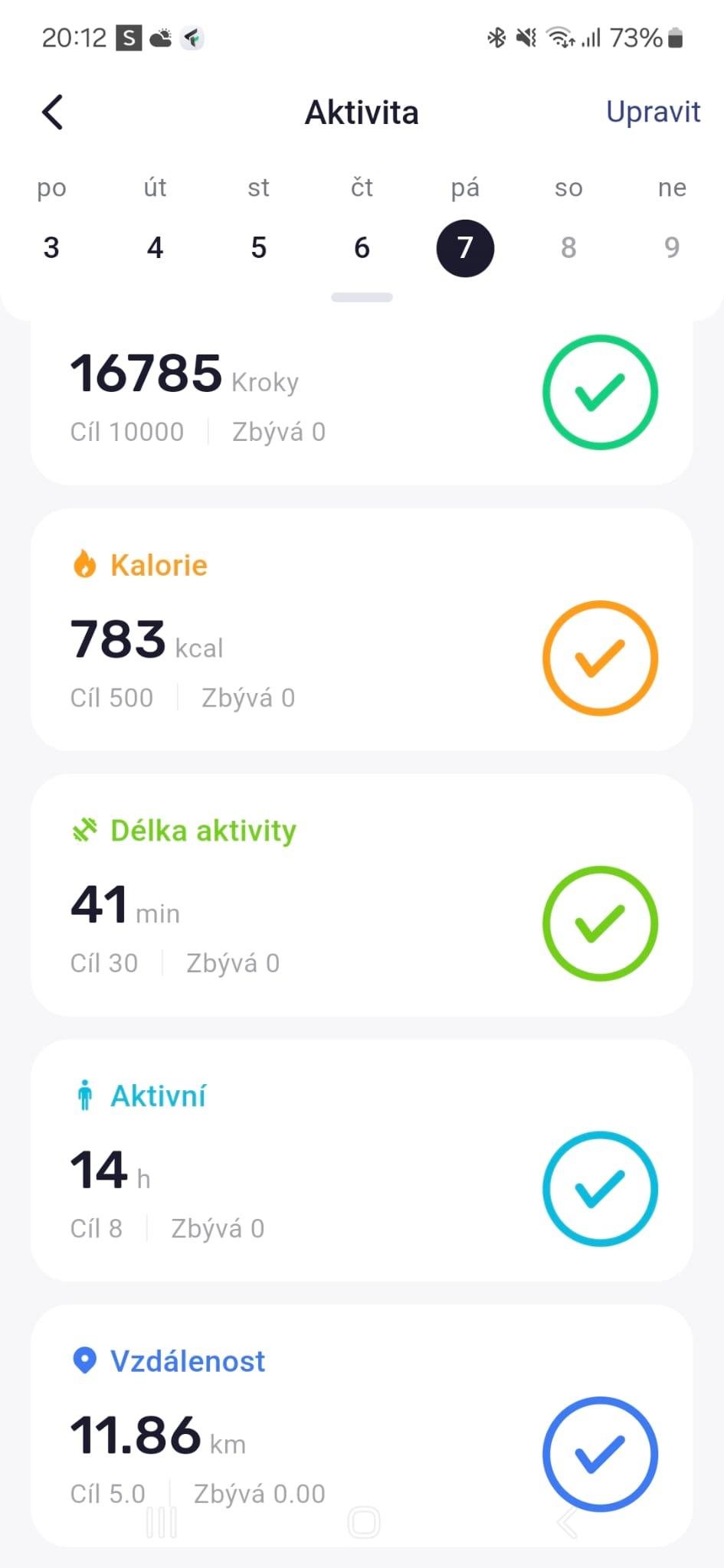Viewport: 724px width, 1568px height.
Task: Tap the system home button
Action: click(x=364, y=1523)
